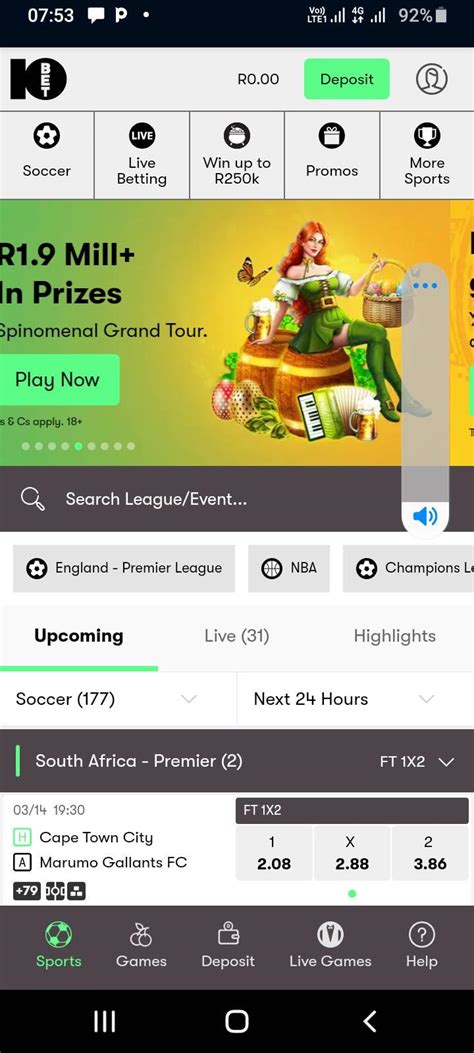Open the Games tab in bottom bar
Screen dimensions: 474x1053
141,946
